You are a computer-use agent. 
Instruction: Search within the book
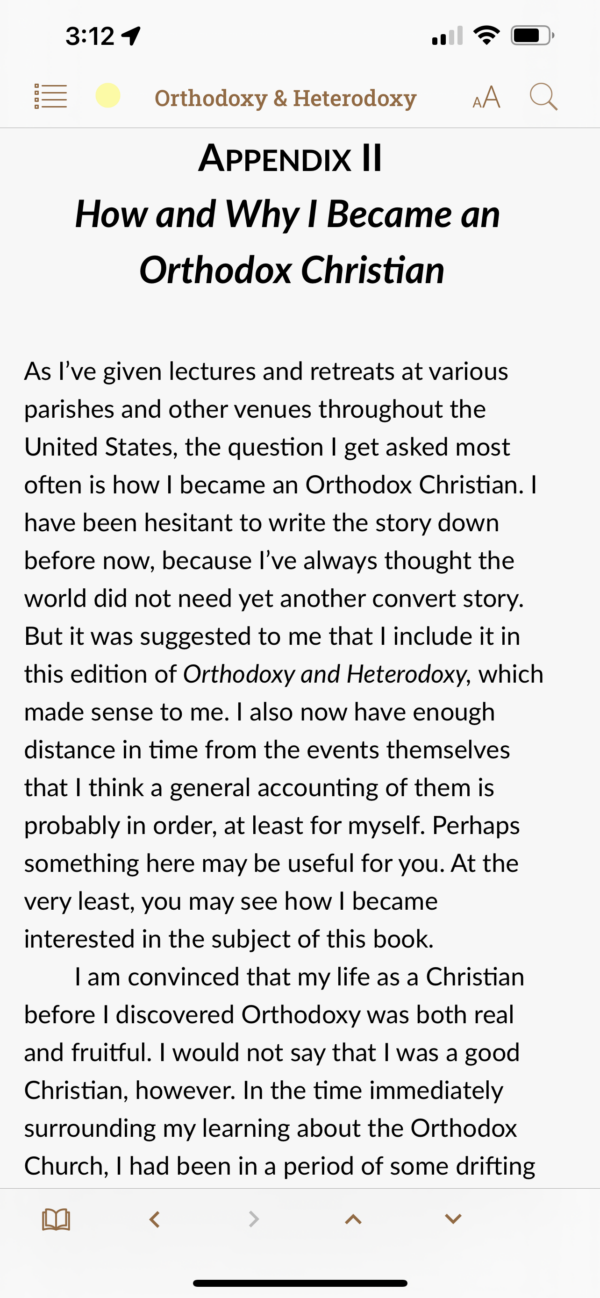coord(543,97)
